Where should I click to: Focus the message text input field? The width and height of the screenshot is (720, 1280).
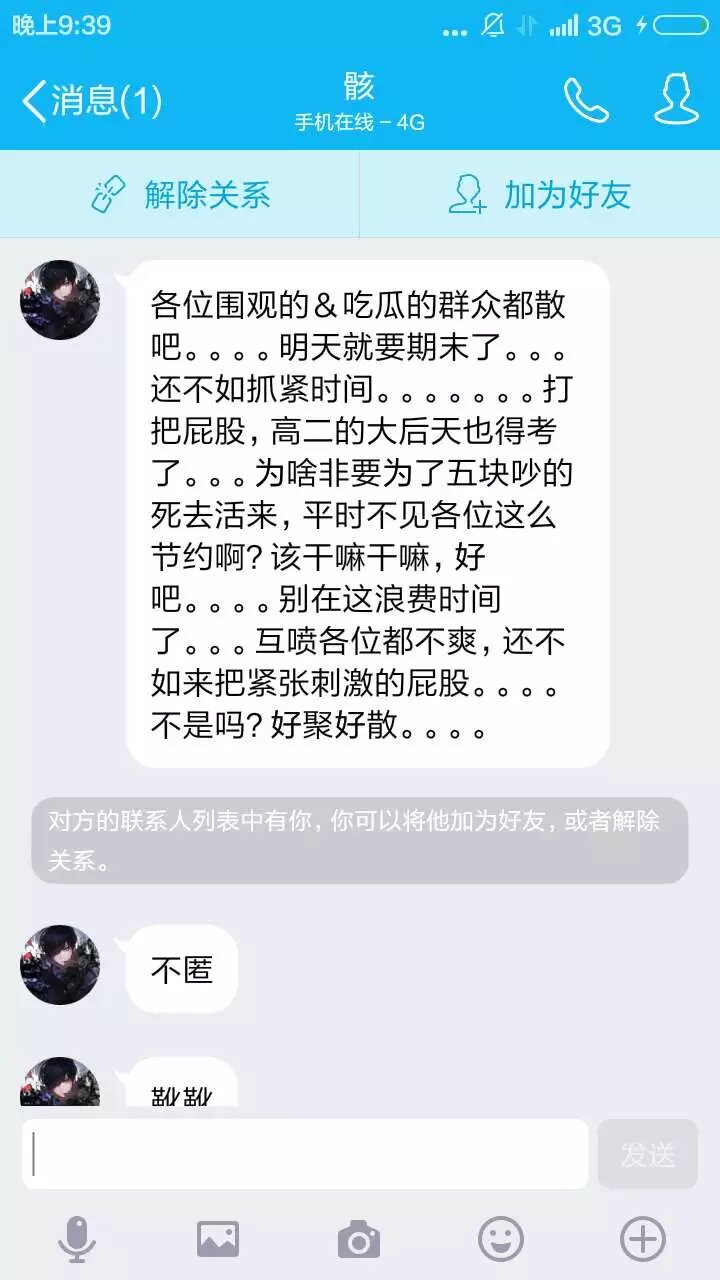(x=305, y=1154)
